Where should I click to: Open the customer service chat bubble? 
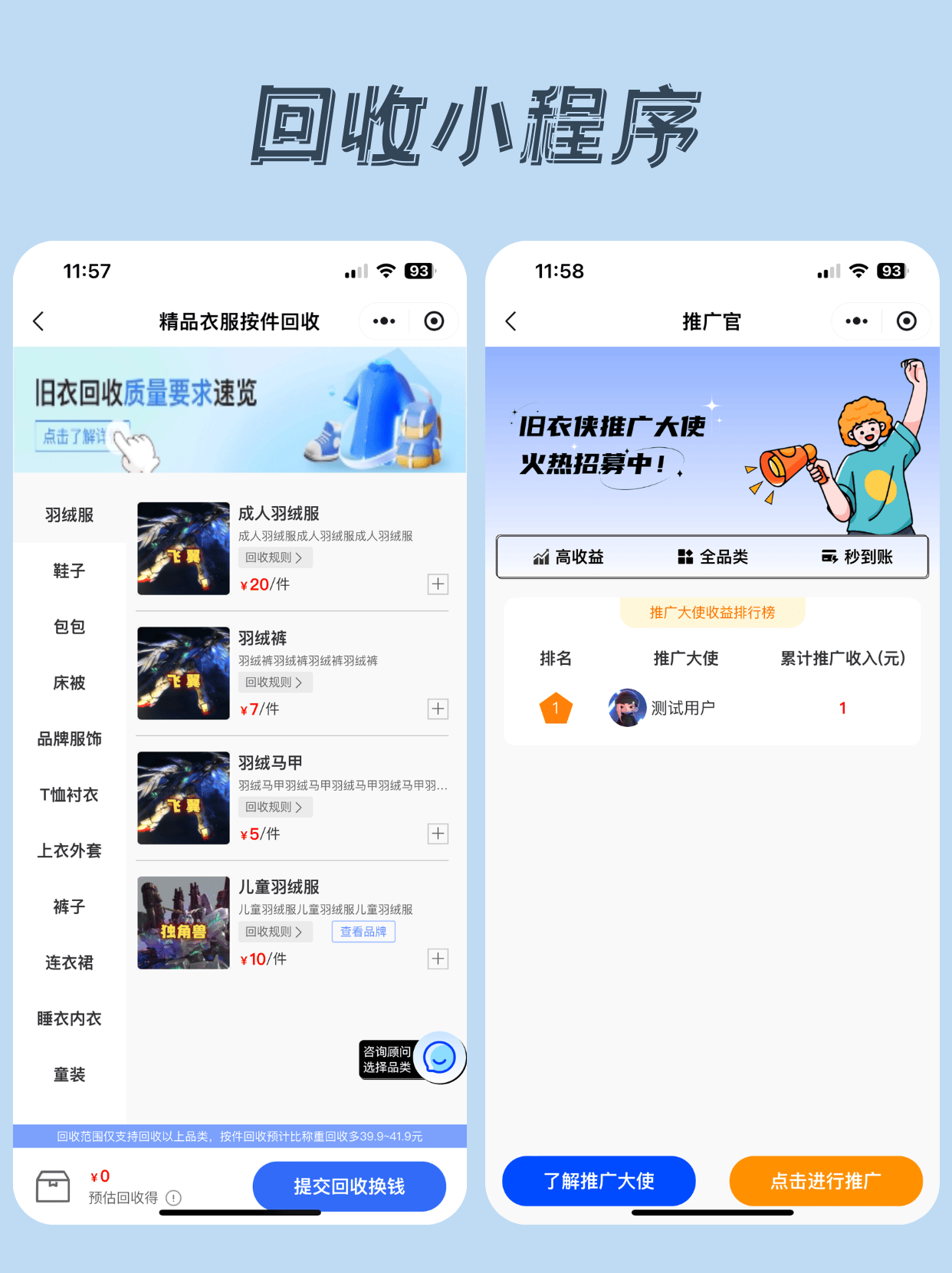[x=439, y=1058]
